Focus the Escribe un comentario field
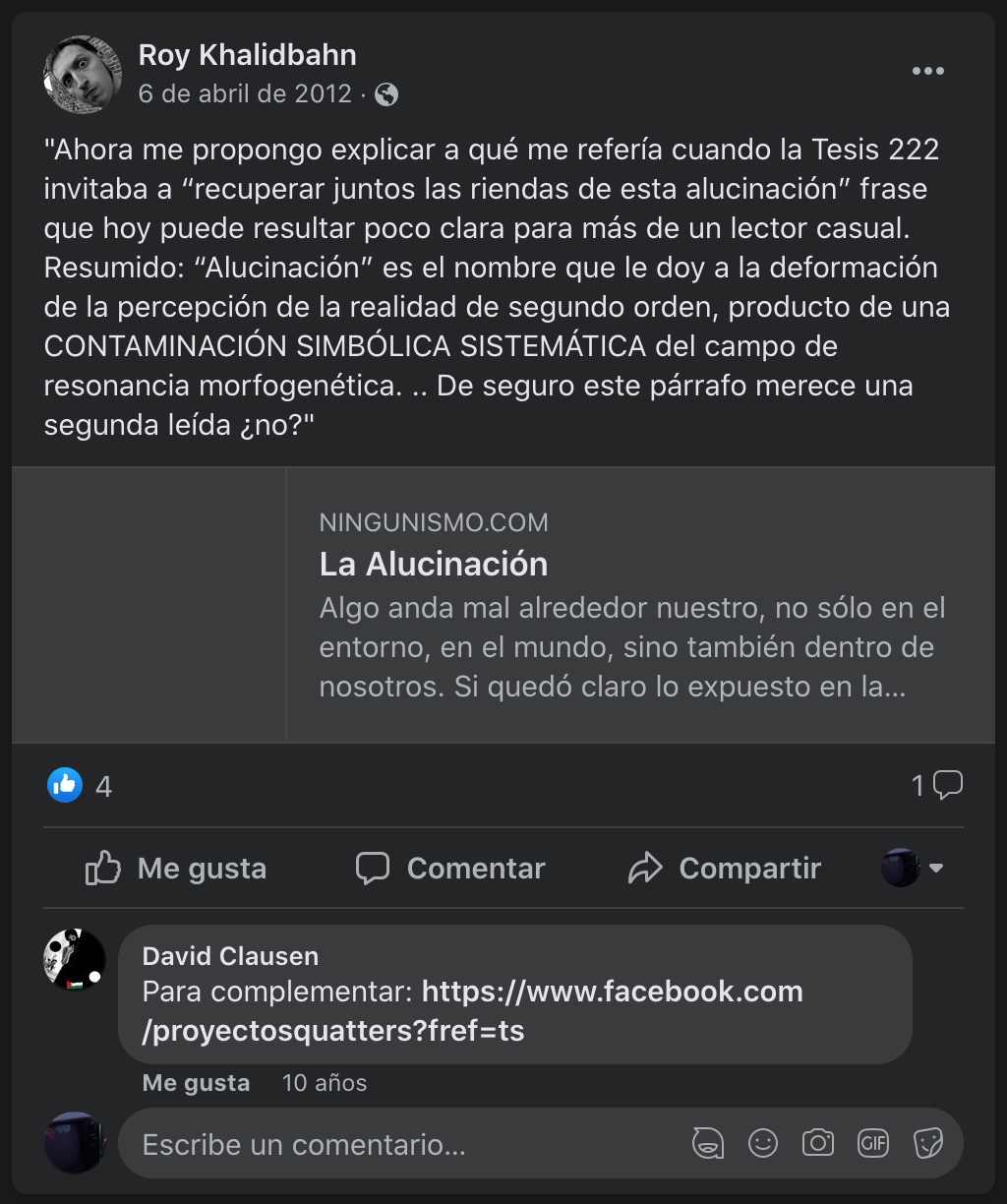 pos(393,1145)
